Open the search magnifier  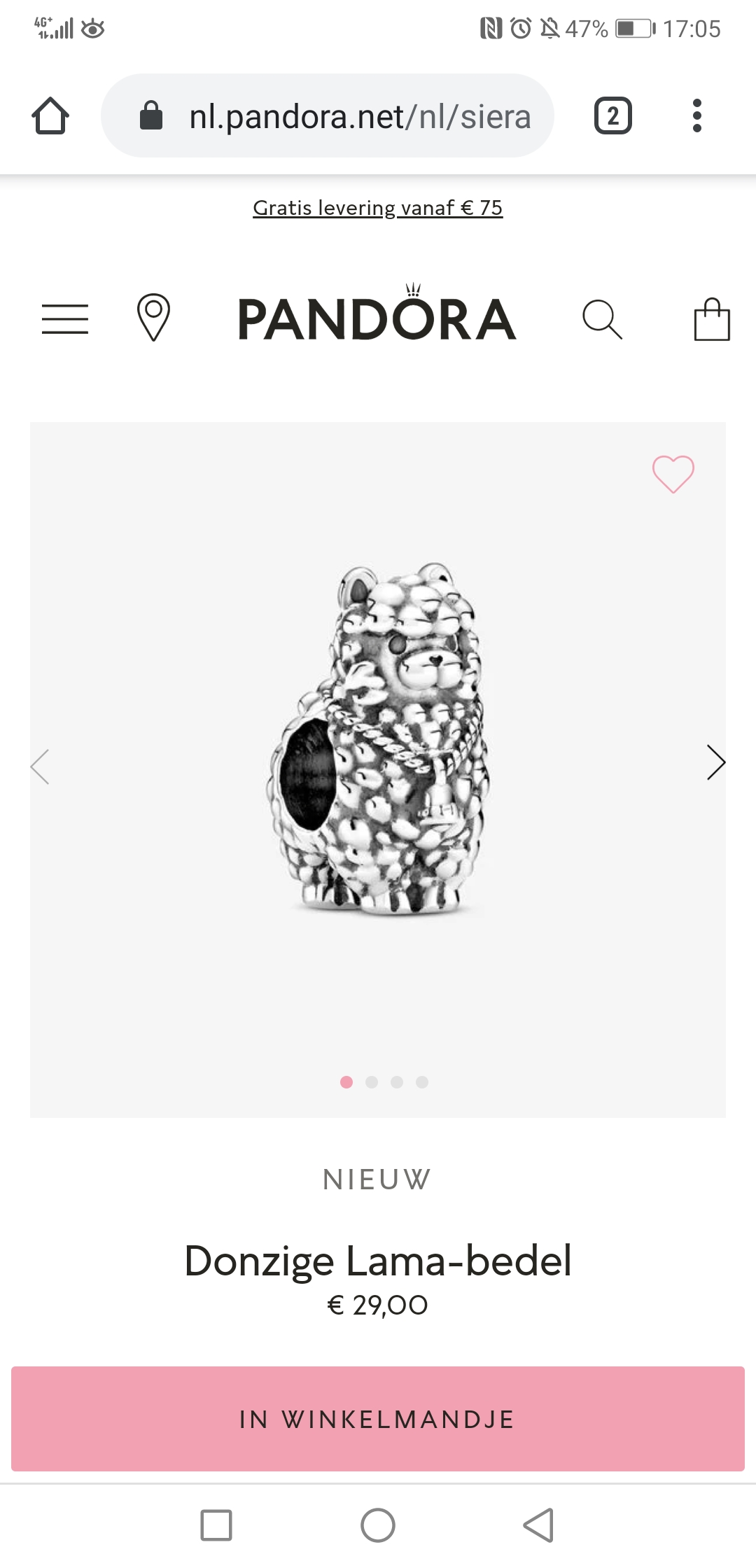click(x=602, y=320)
